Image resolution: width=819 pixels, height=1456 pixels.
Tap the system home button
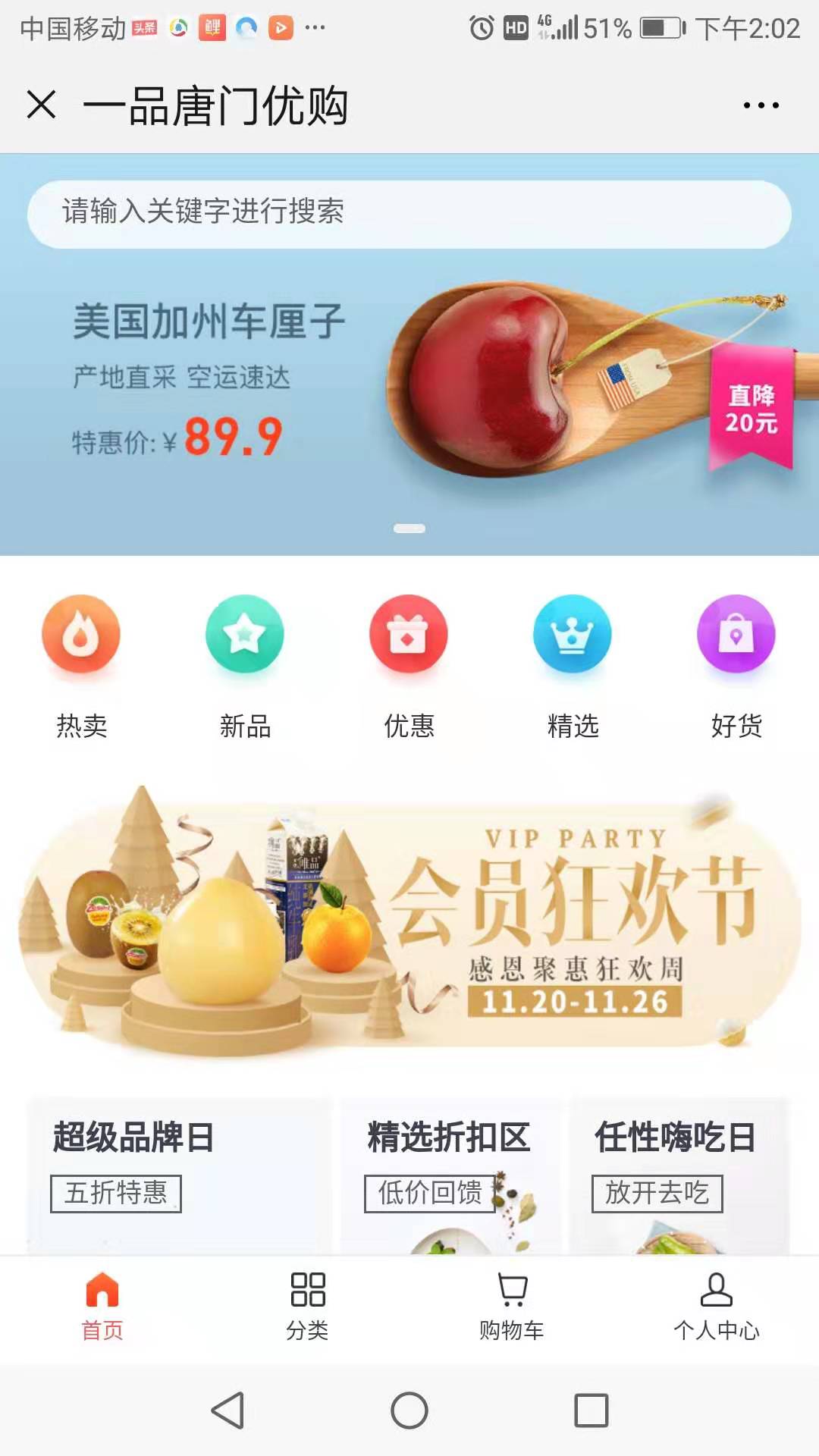pos(409,1410)
